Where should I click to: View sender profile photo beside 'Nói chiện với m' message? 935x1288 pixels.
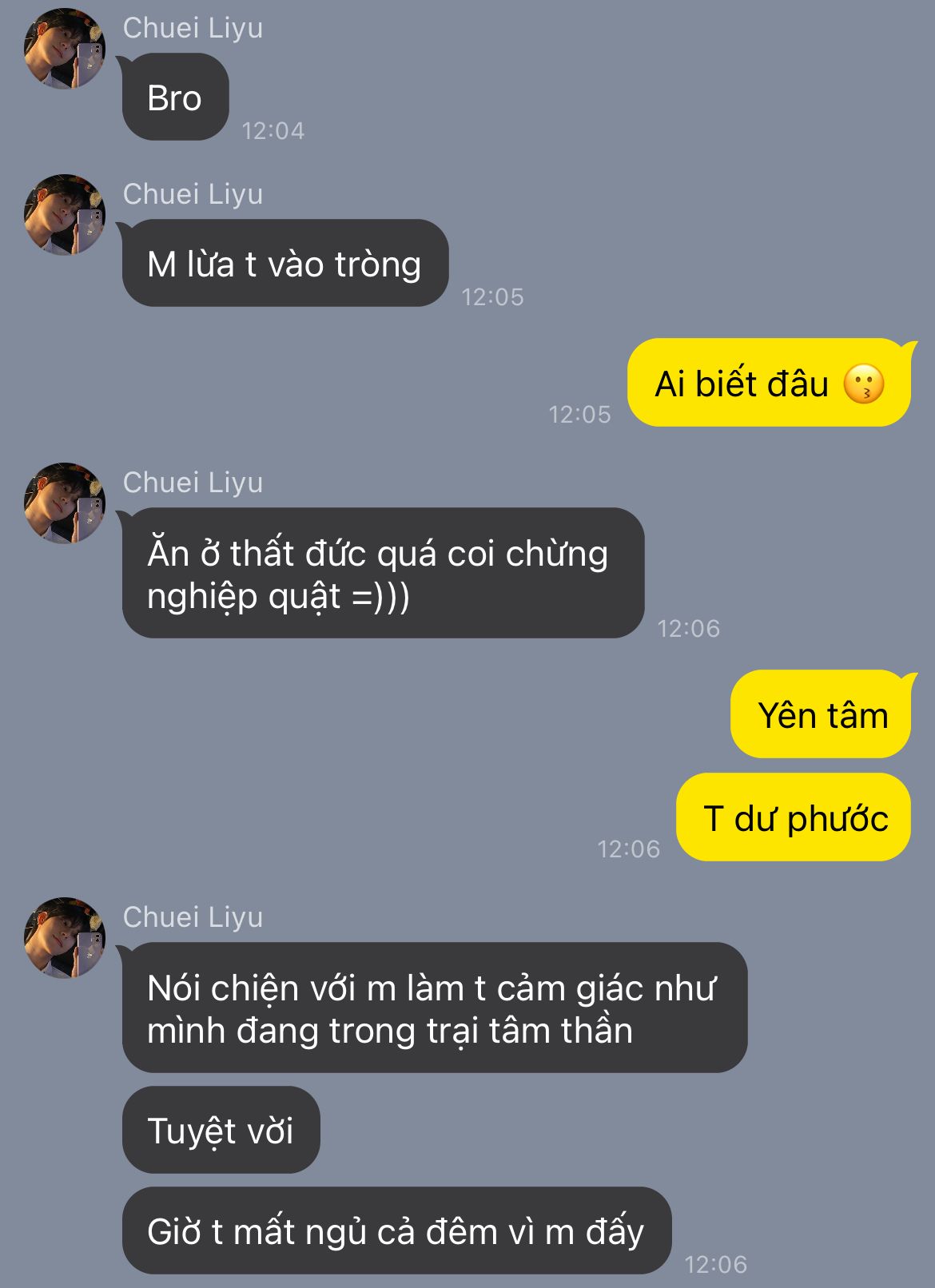[x=65, y=938]
